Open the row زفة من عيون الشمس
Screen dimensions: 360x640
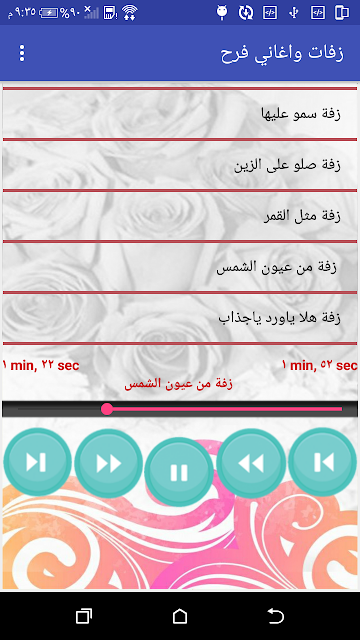point(180,267)
